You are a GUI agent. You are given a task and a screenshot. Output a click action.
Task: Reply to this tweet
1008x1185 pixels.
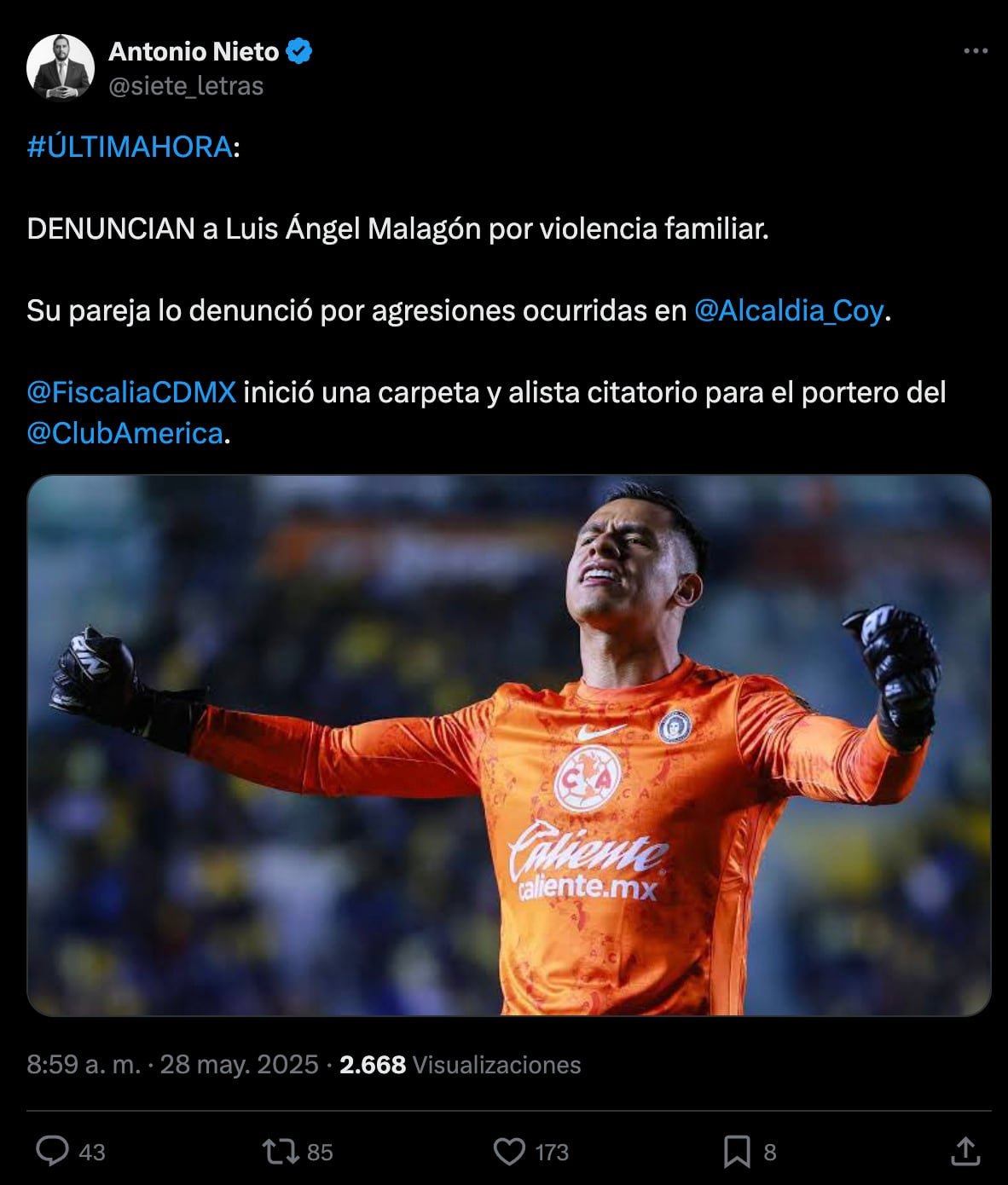tap(53, 1151)
